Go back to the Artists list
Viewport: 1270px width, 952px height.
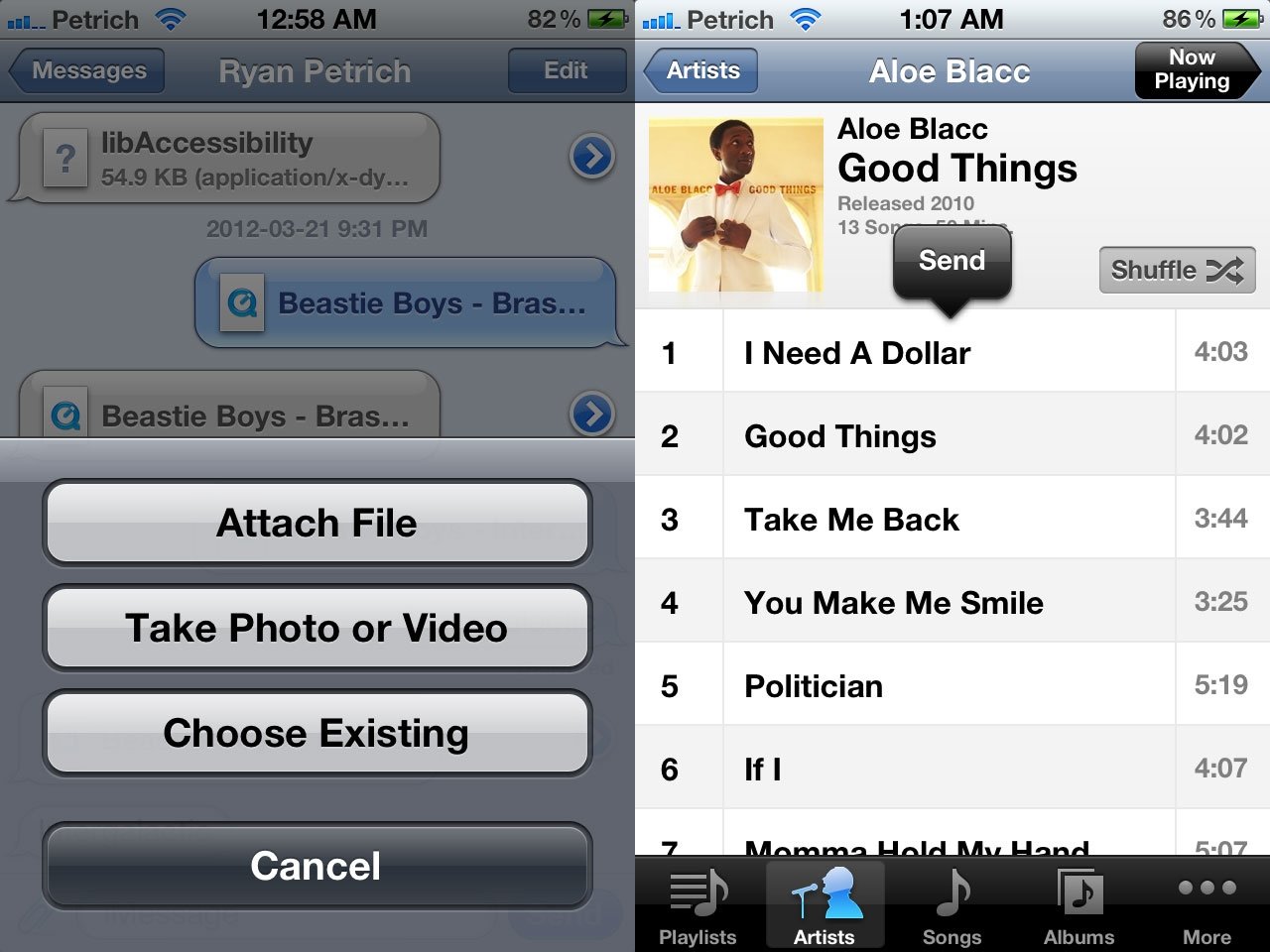[701, 70]
